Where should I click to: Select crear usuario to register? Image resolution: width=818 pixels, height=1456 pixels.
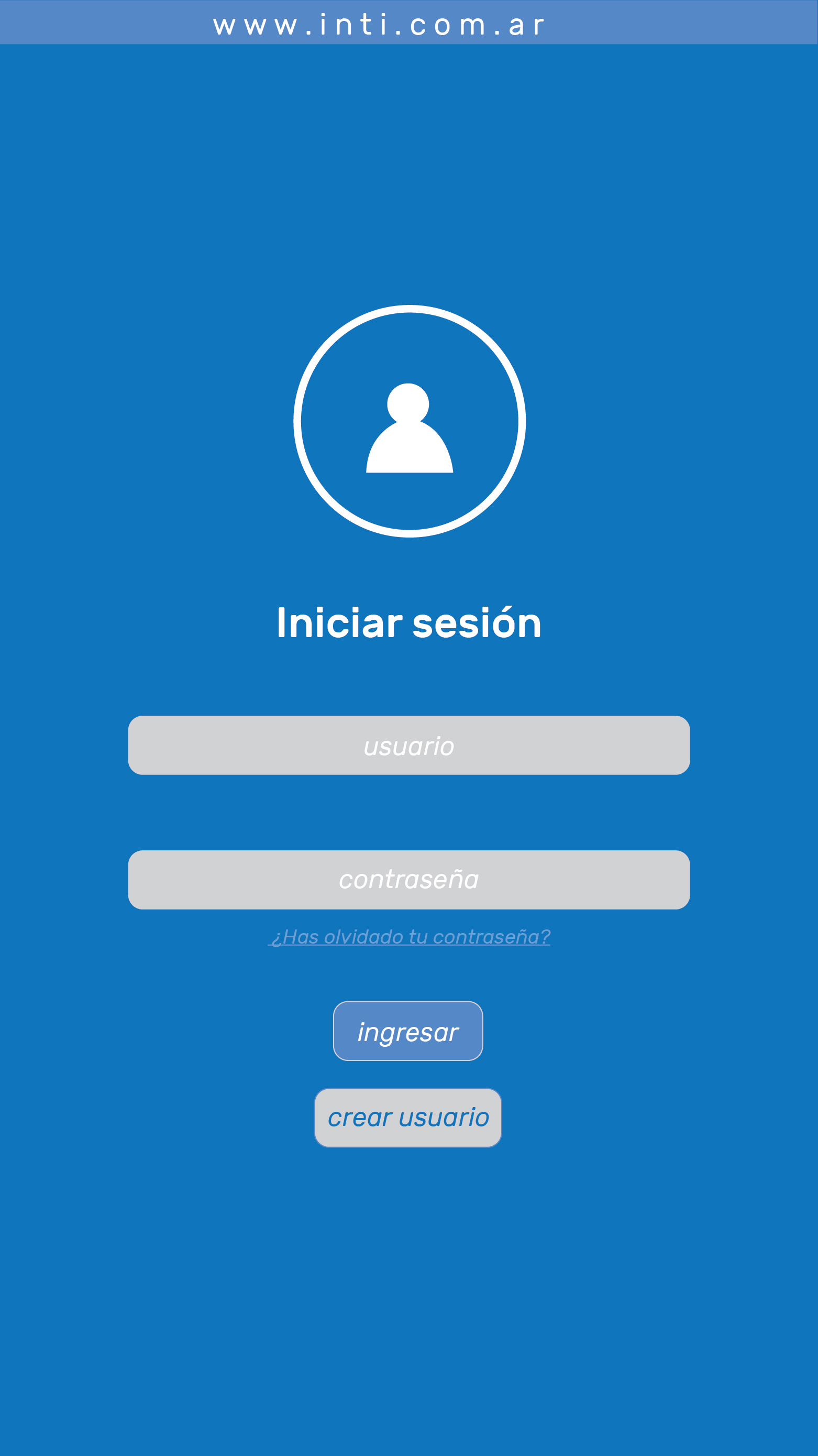[408, 1118]
